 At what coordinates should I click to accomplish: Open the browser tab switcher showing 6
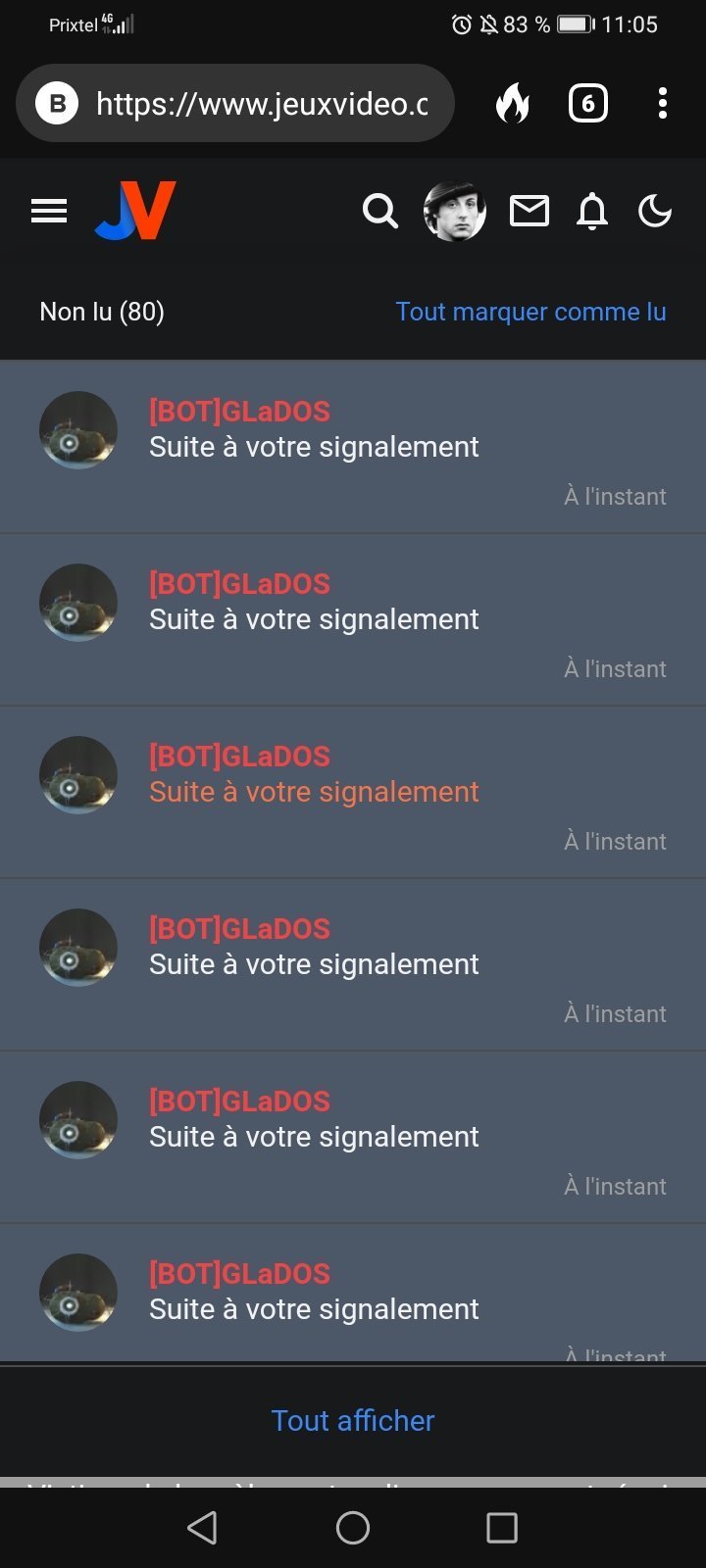(x=588, y=103)
